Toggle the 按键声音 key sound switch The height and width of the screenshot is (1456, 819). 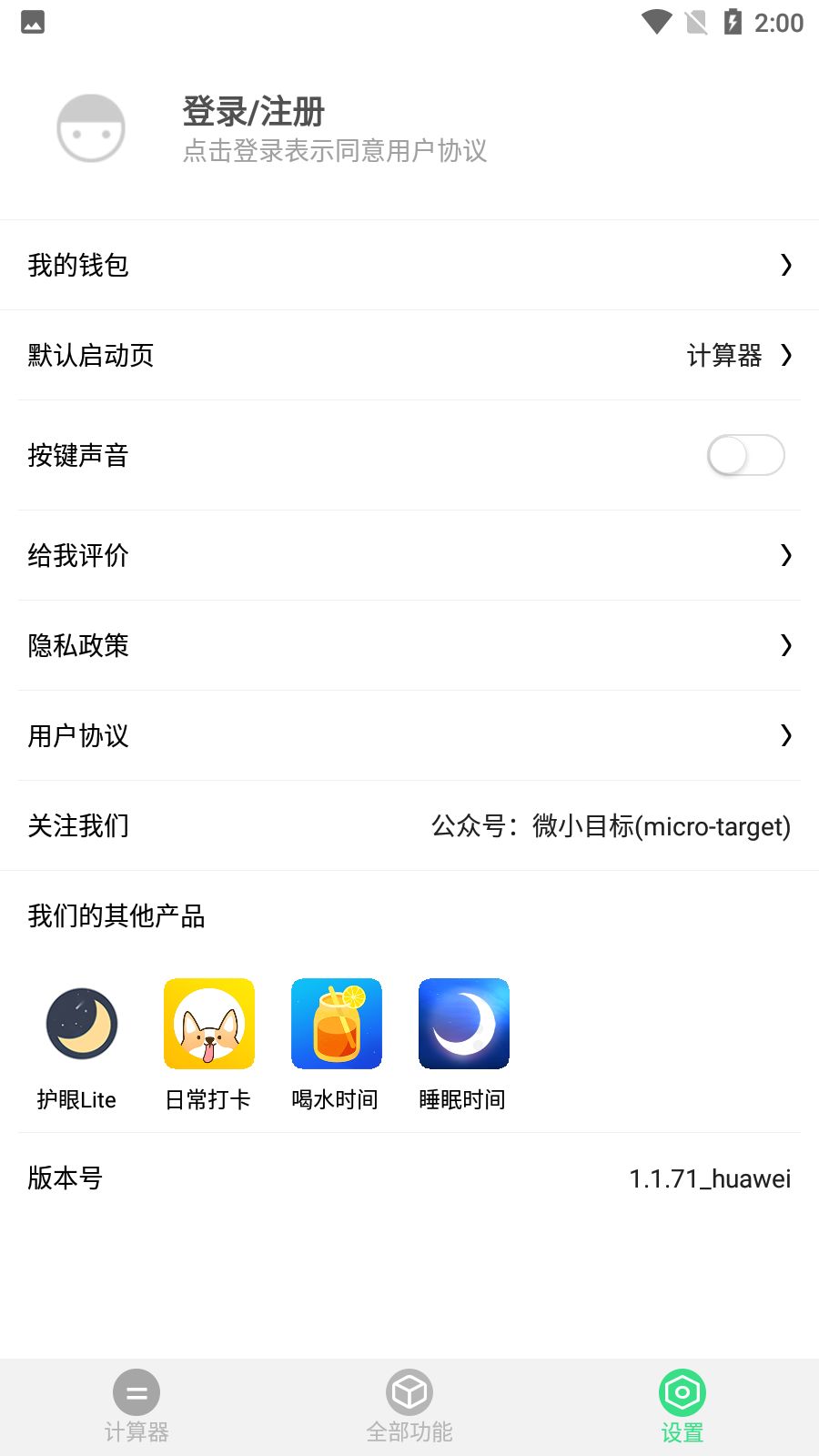[745, 455]
